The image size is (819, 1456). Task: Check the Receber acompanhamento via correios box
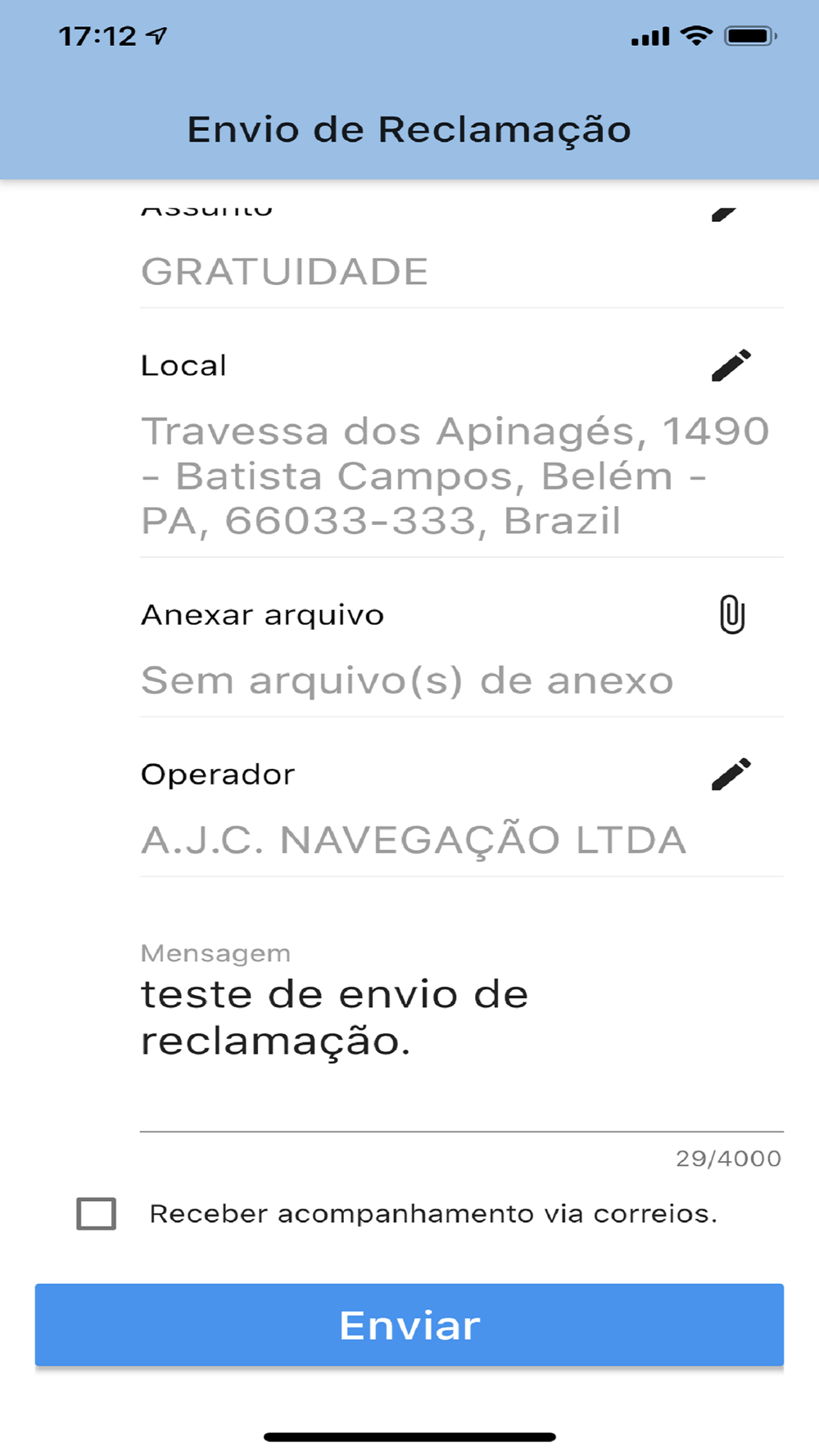coord(97,1213)
